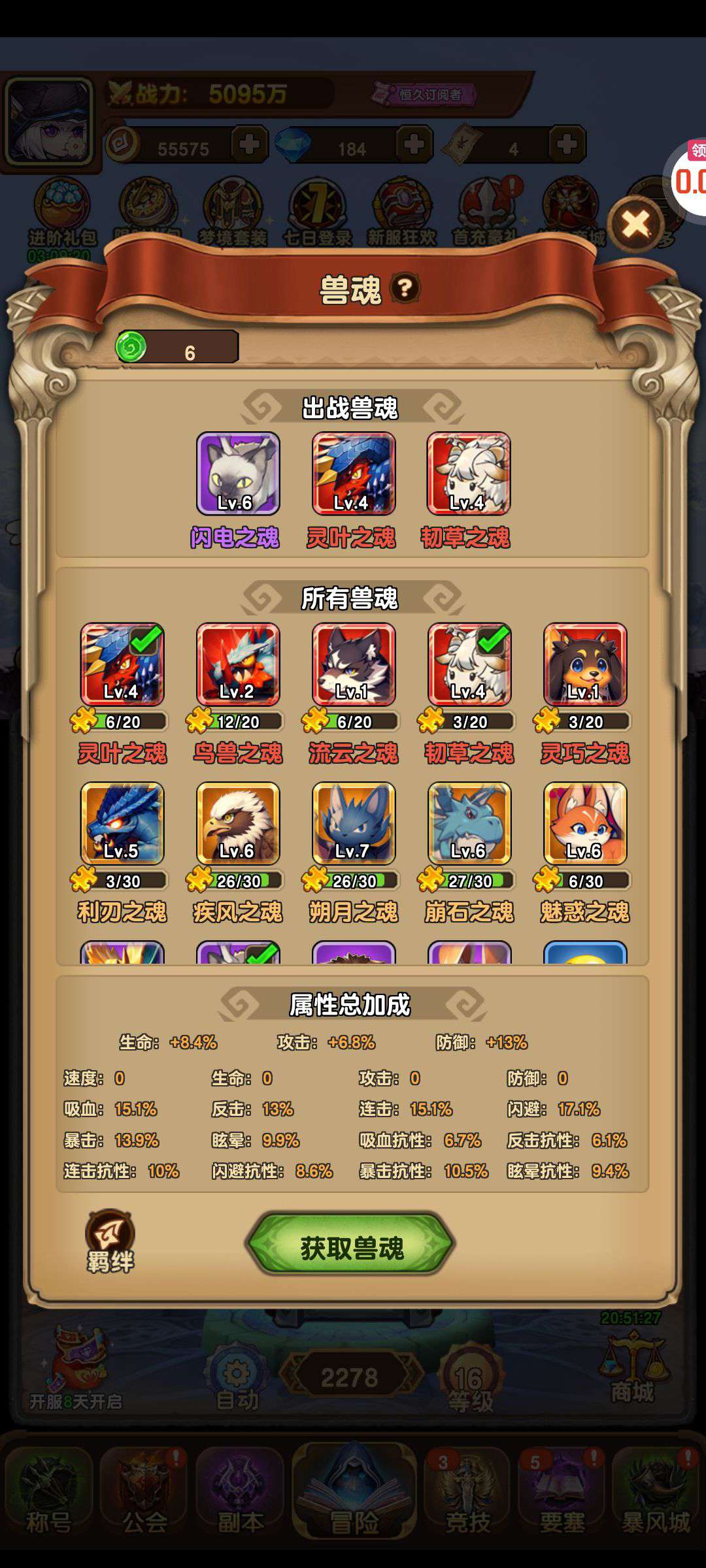Open the 兽魂 help question mark
The width and height of the screenshot is (706, 1568).
tap(405, 287)
